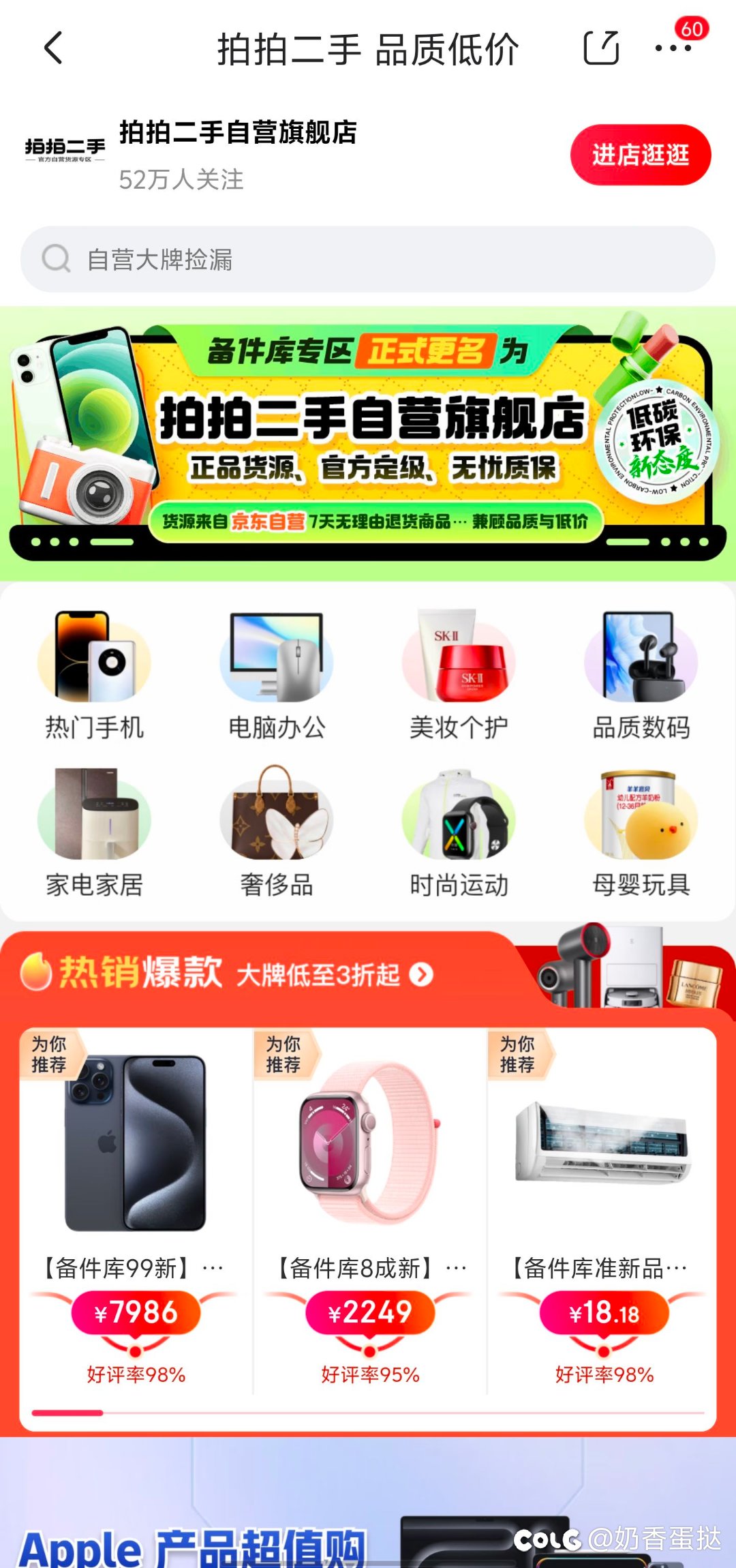Viewport: 736px width, 1568px height.
Task: Open the 自营大牌捡漏 search box
Action: (x=368, y=259)
